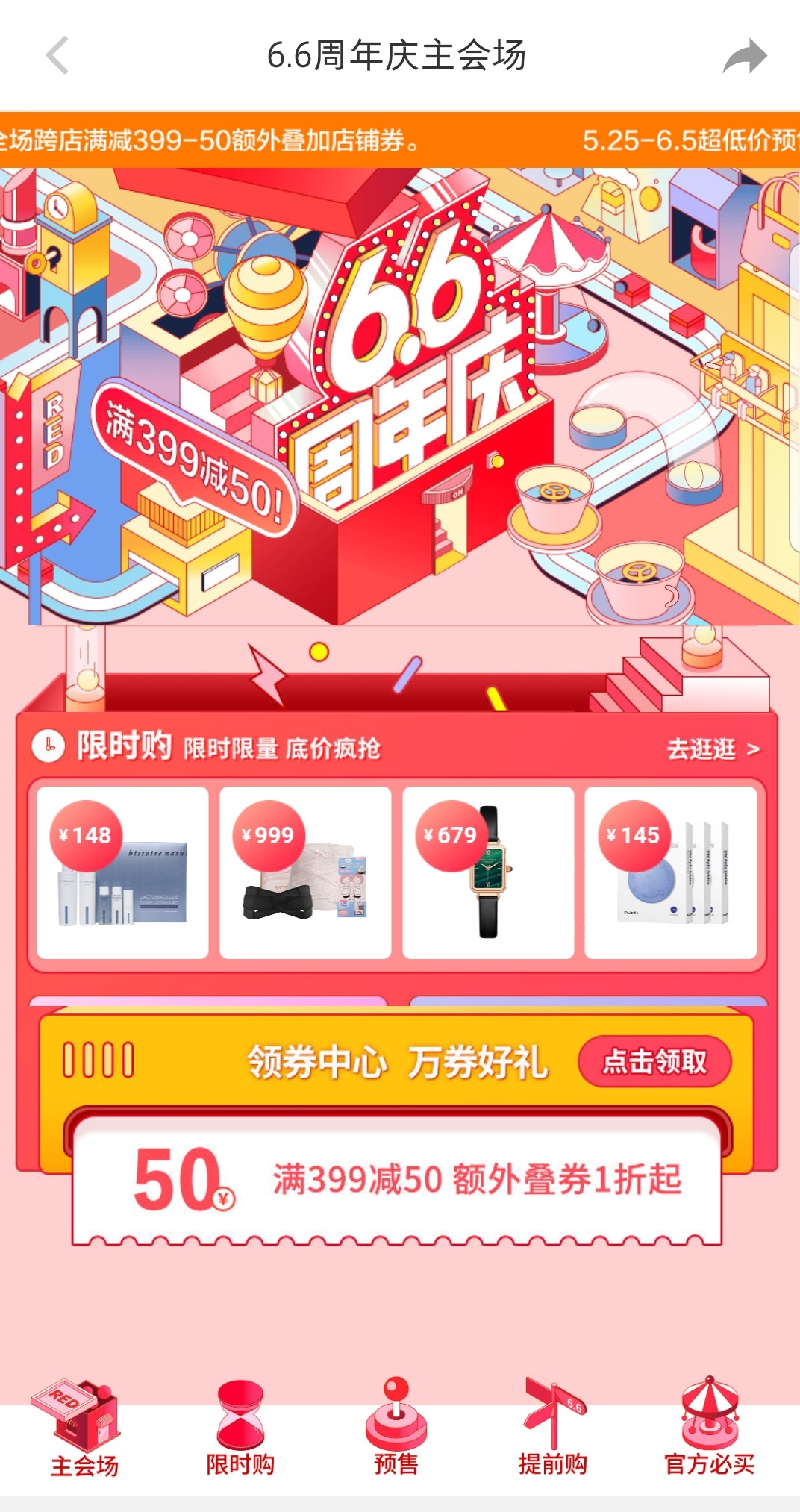The height and width of the screenshot is (1512, 800).
Task: Share this anniversary sale page
Action: [x=744, y=56]
